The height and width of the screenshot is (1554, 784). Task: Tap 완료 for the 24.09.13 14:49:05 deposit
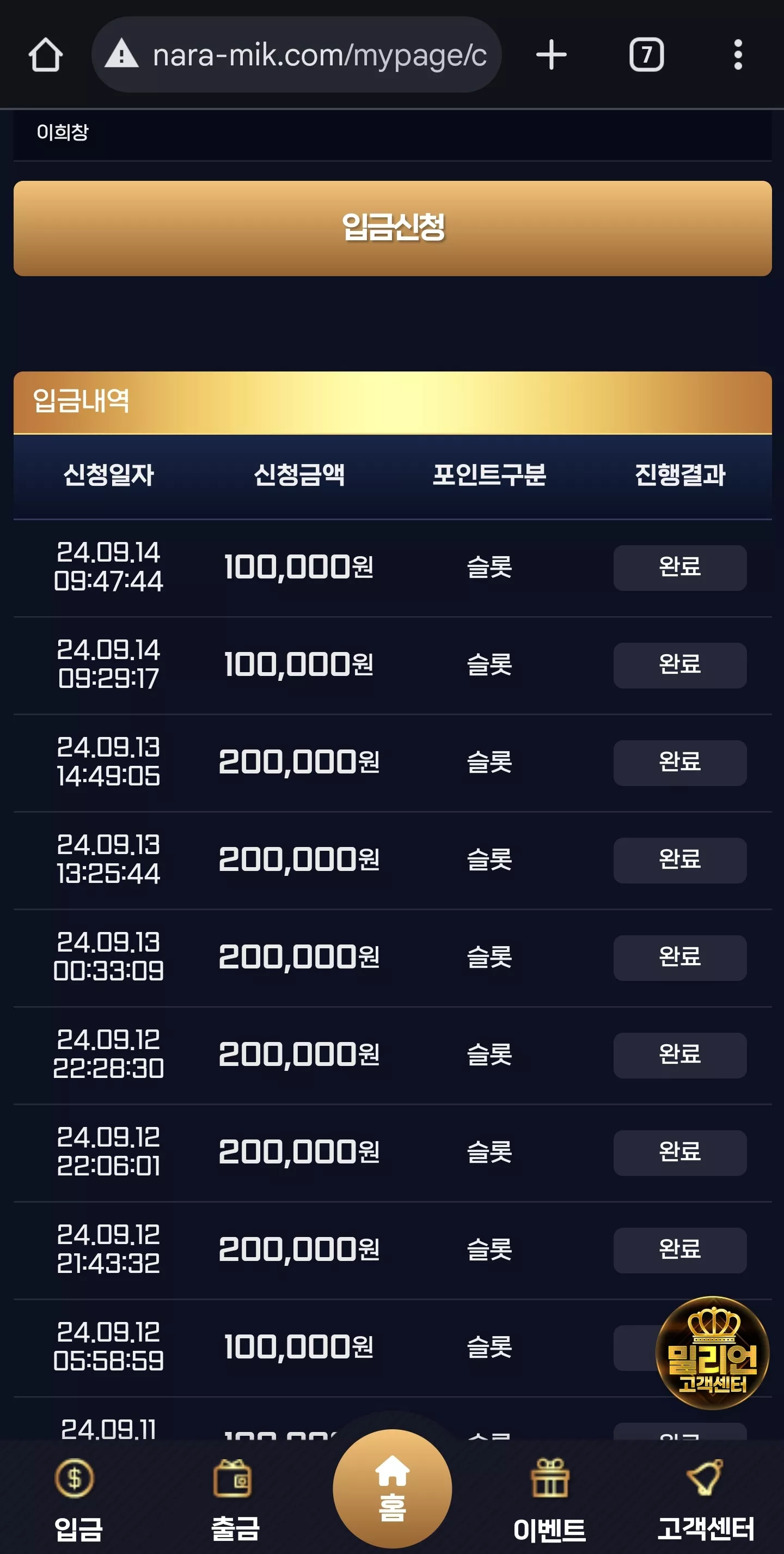679,763
